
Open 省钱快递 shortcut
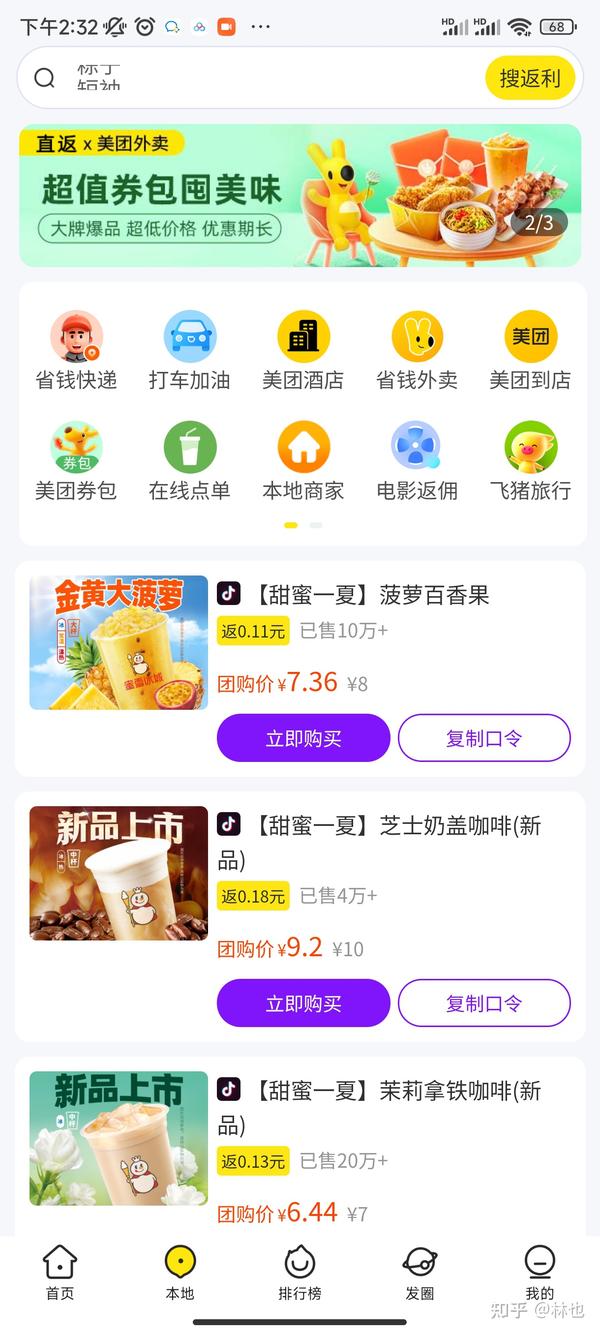[x=76, y=350]
